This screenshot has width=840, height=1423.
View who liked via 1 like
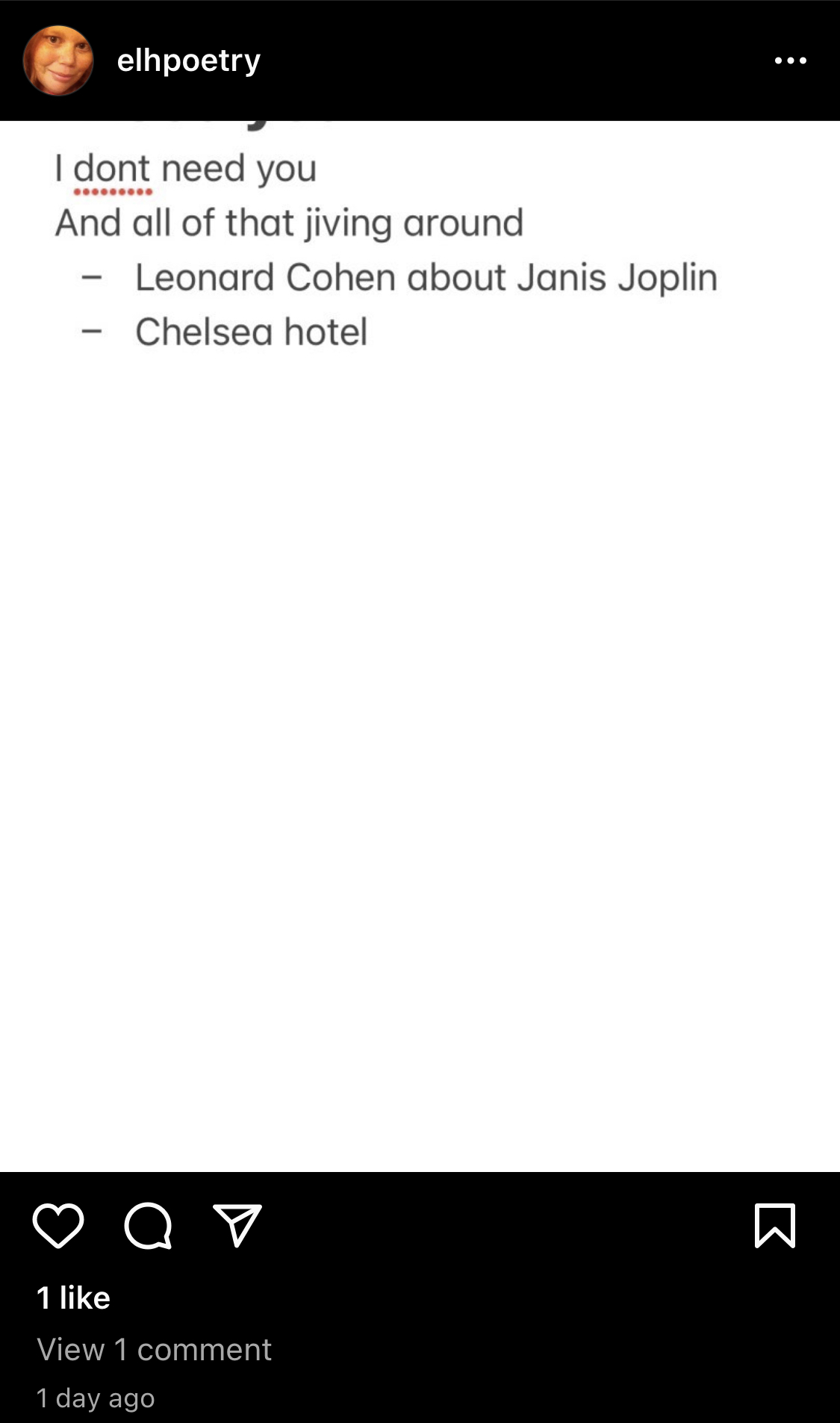tap(73, 1298)
